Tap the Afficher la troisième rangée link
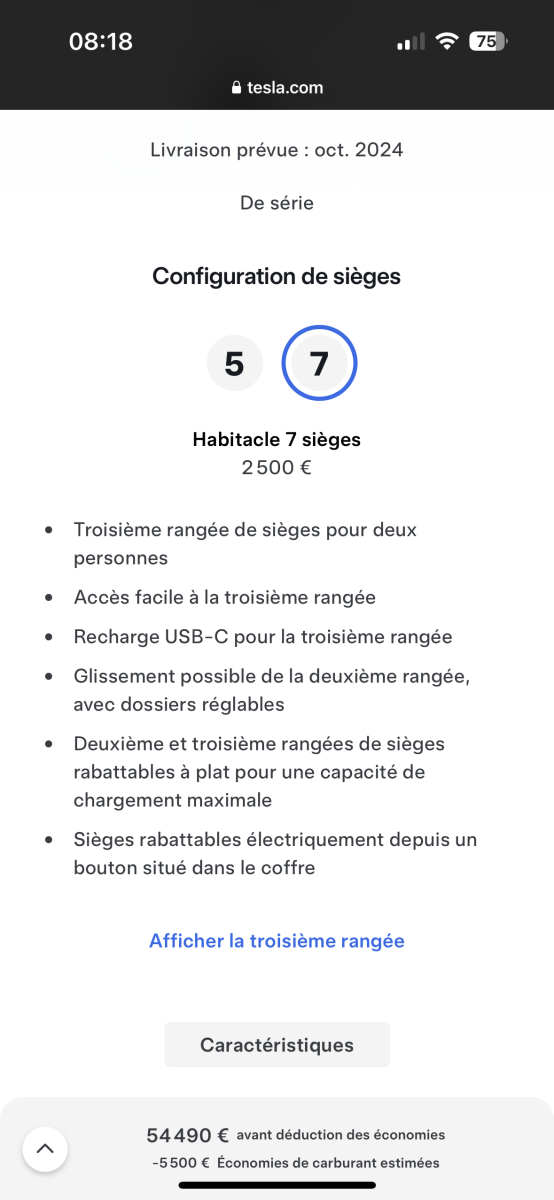Image resolution: width=554 pixels, height=1200 pixels. point(277,941)
